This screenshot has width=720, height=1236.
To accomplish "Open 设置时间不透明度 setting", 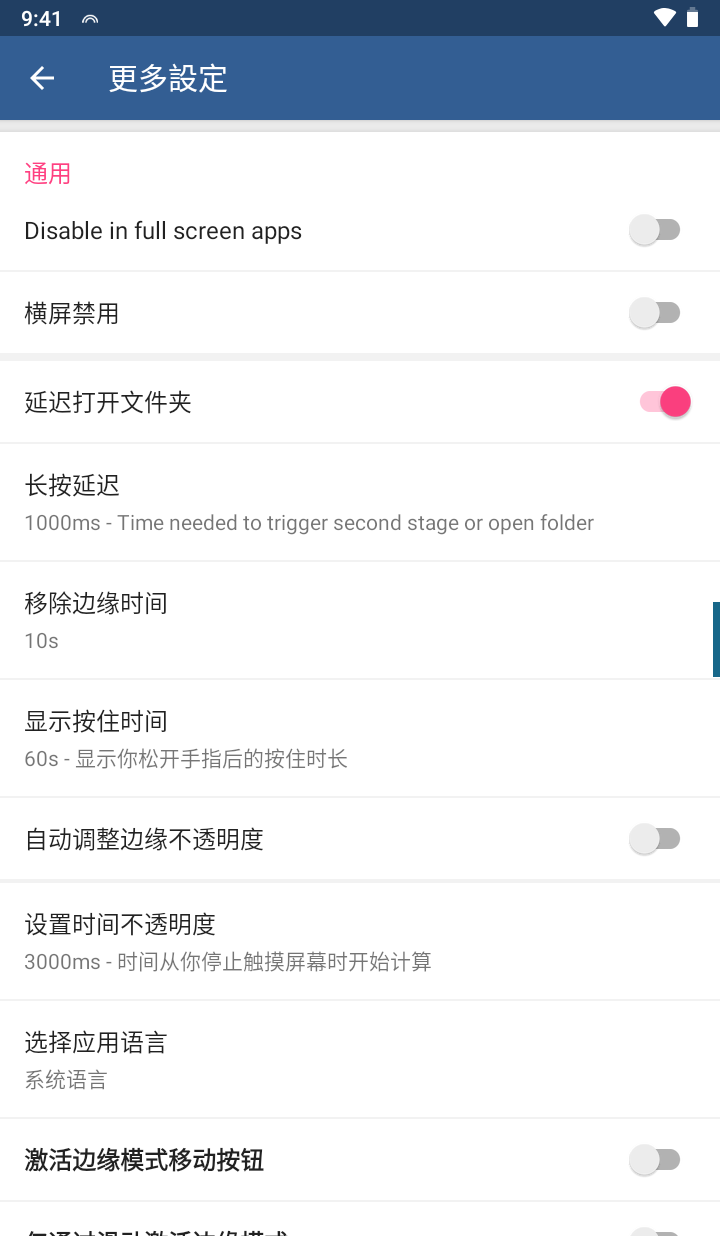I will [360, 941].
